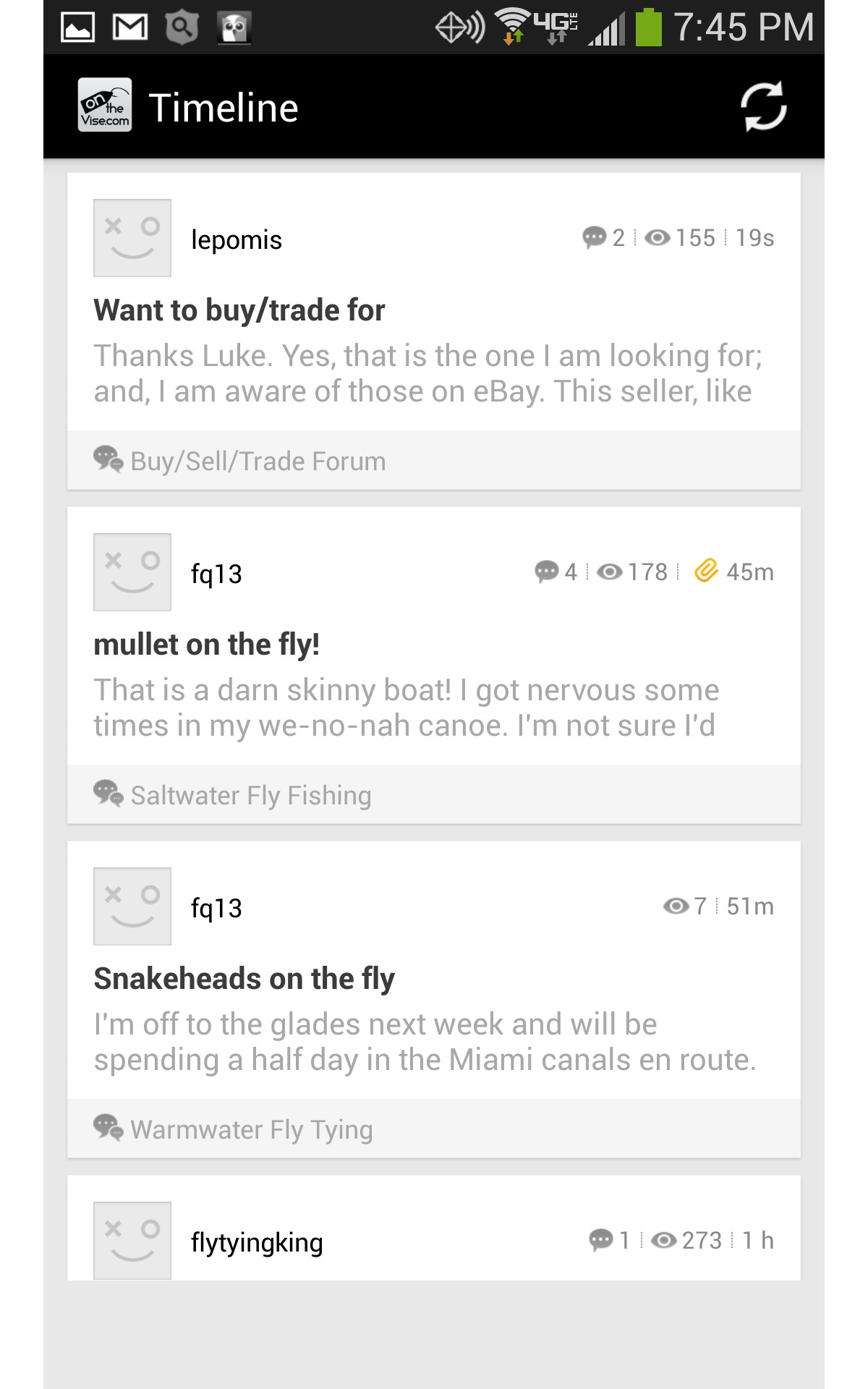Tap the 45m timestamp on the mullet post

[750, 572]
